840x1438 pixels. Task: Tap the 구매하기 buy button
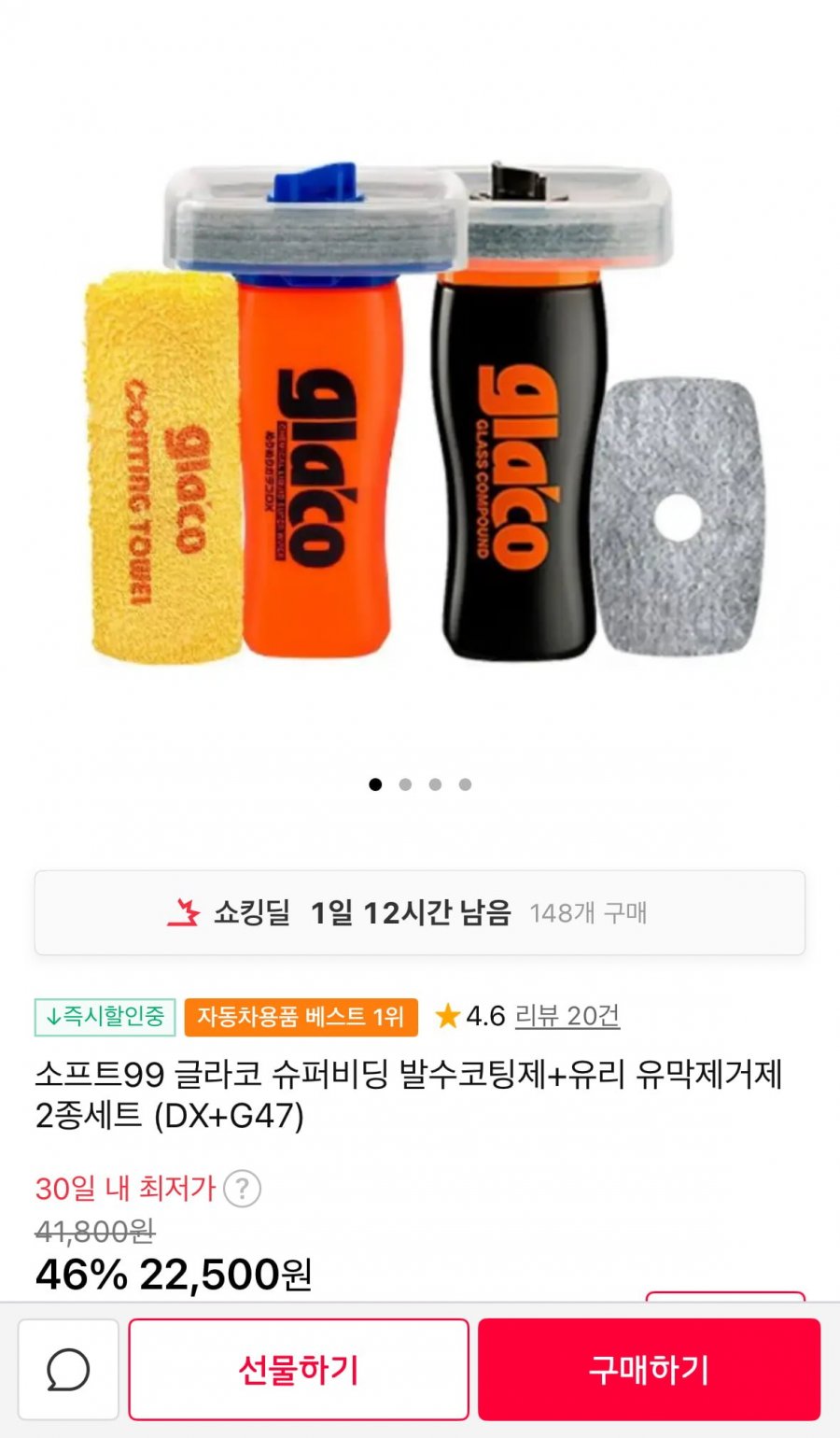649,1370
